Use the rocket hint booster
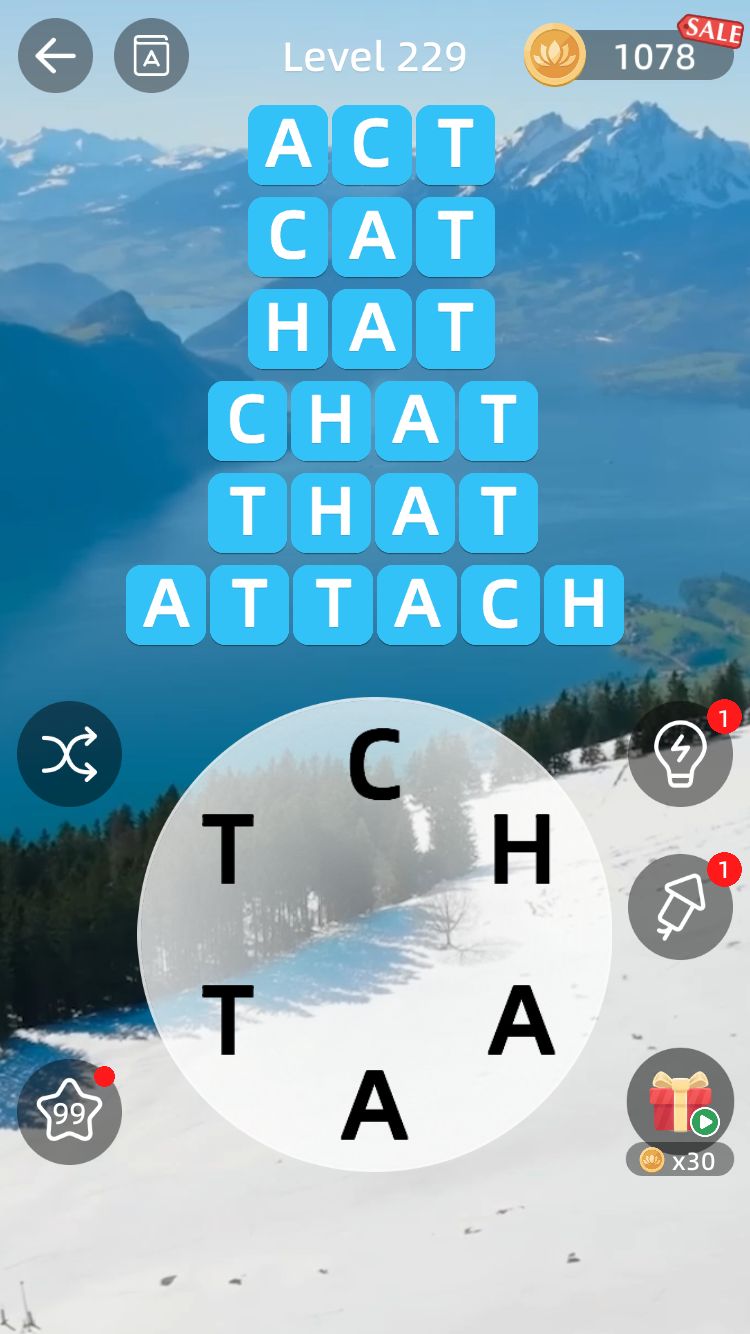 coord(680,908)
